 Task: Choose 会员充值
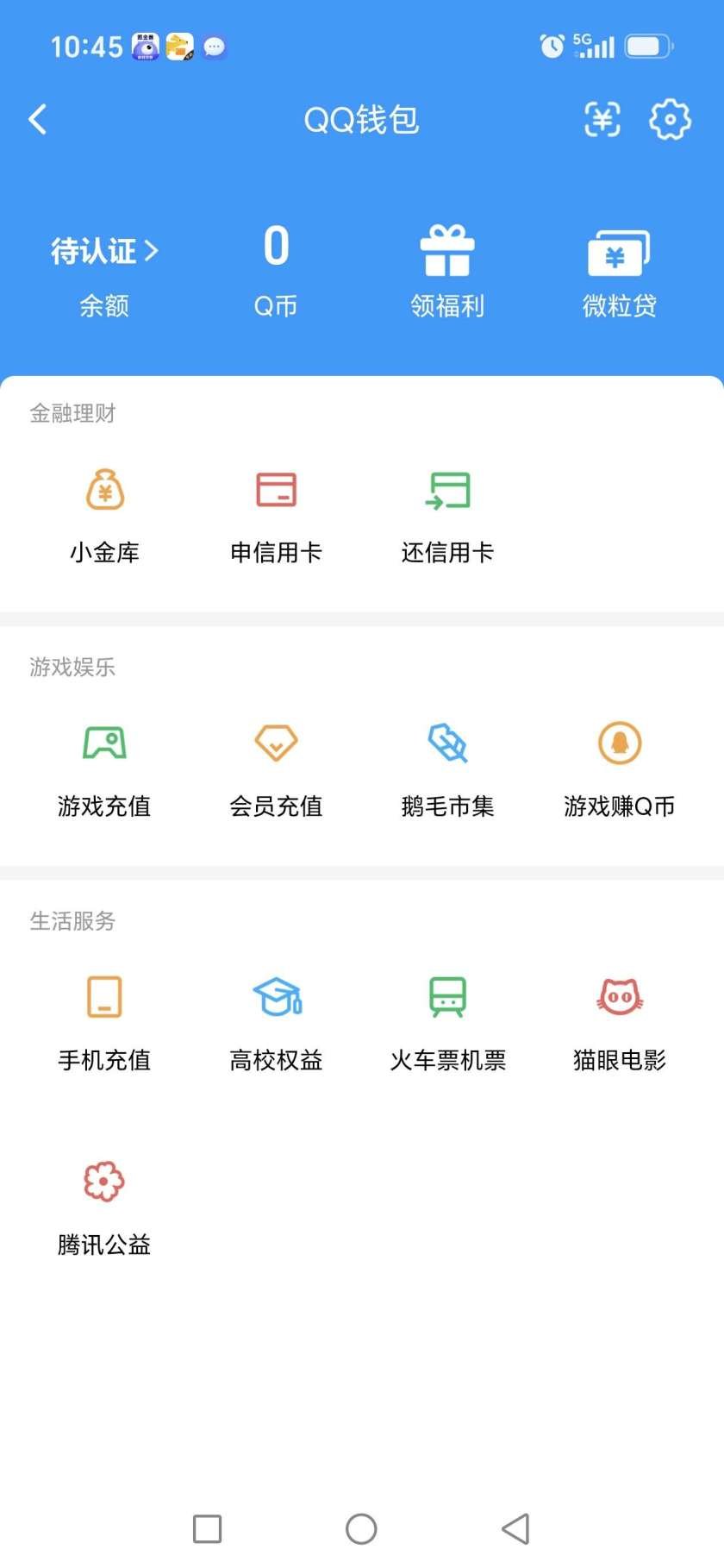point(276,769)
